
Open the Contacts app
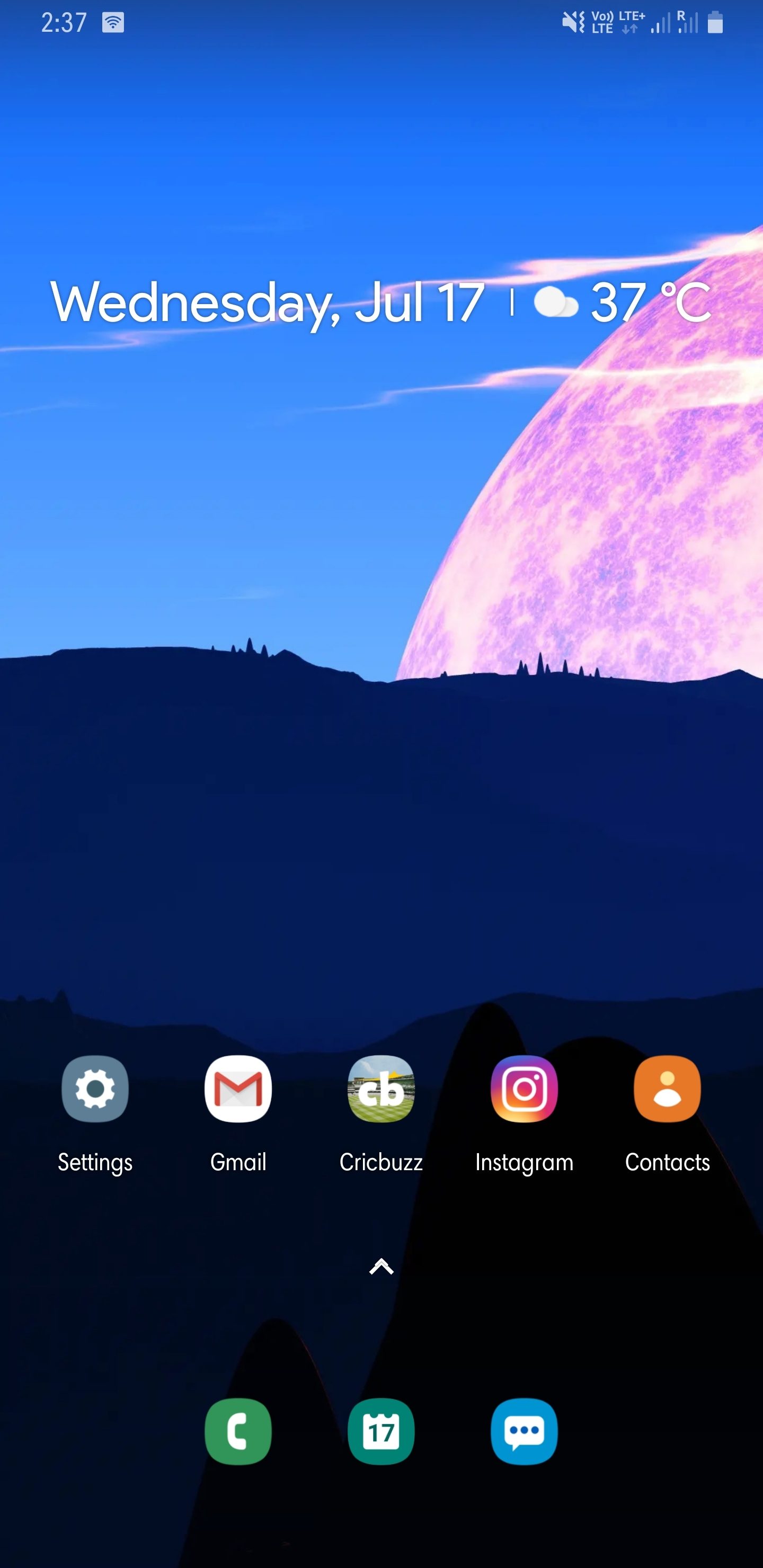point(668,1089)
